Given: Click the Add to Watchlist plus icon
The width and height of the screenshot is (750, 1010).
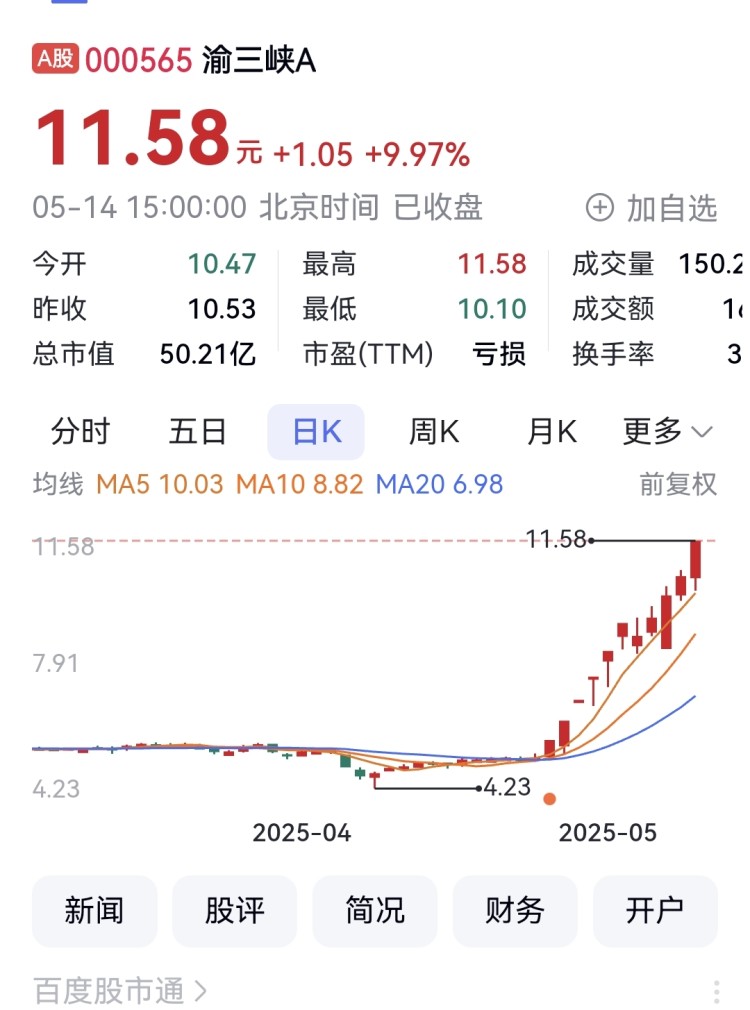Looking at the screenshot, I should pyautogui.click(x=598, y=208).
